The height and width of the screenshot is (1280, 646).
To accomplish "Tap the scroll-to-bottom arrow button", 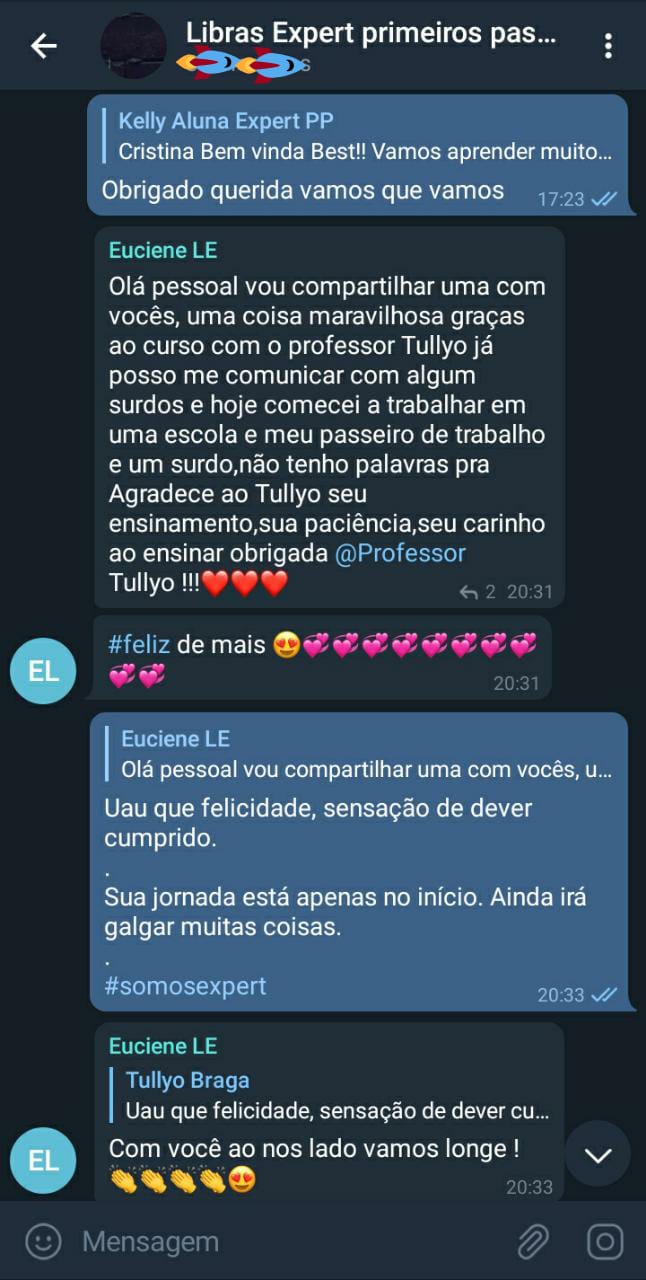I will (598, 1155).
